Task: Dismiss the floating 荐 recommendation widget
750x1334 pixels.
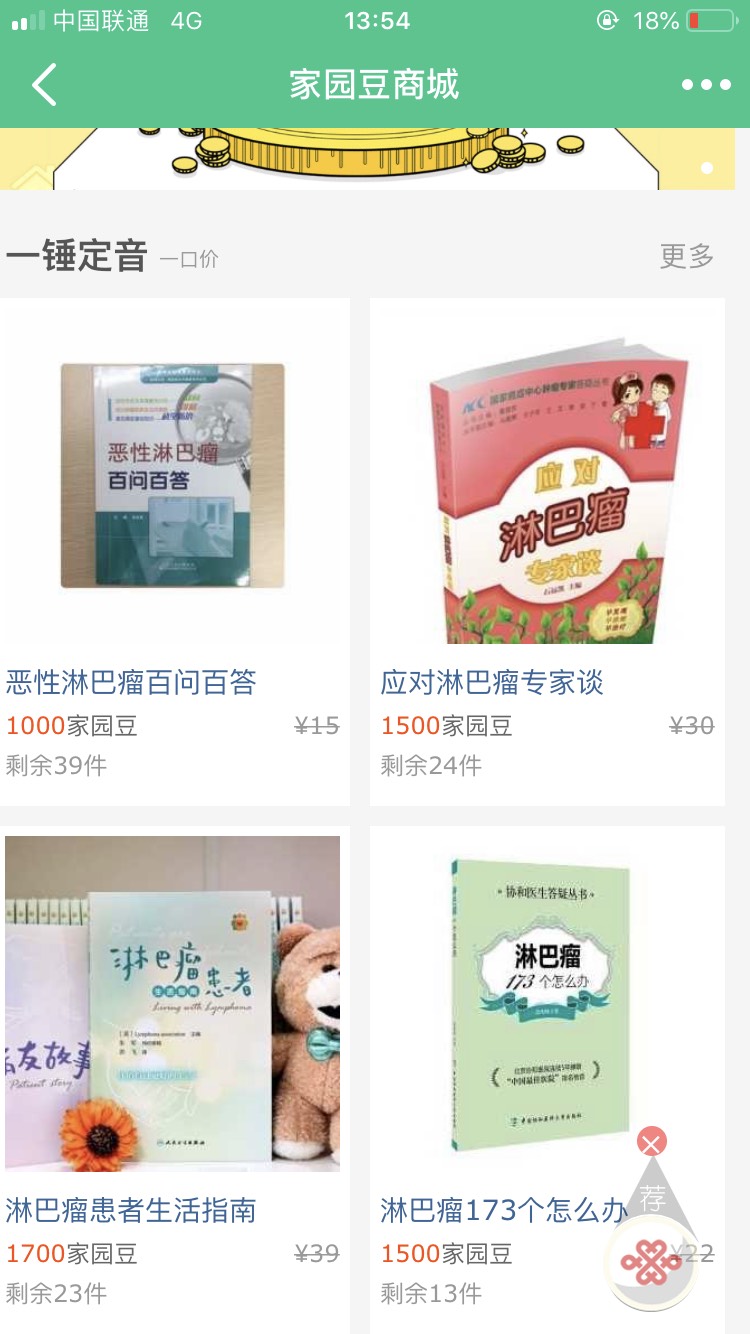Action: 652,1141
